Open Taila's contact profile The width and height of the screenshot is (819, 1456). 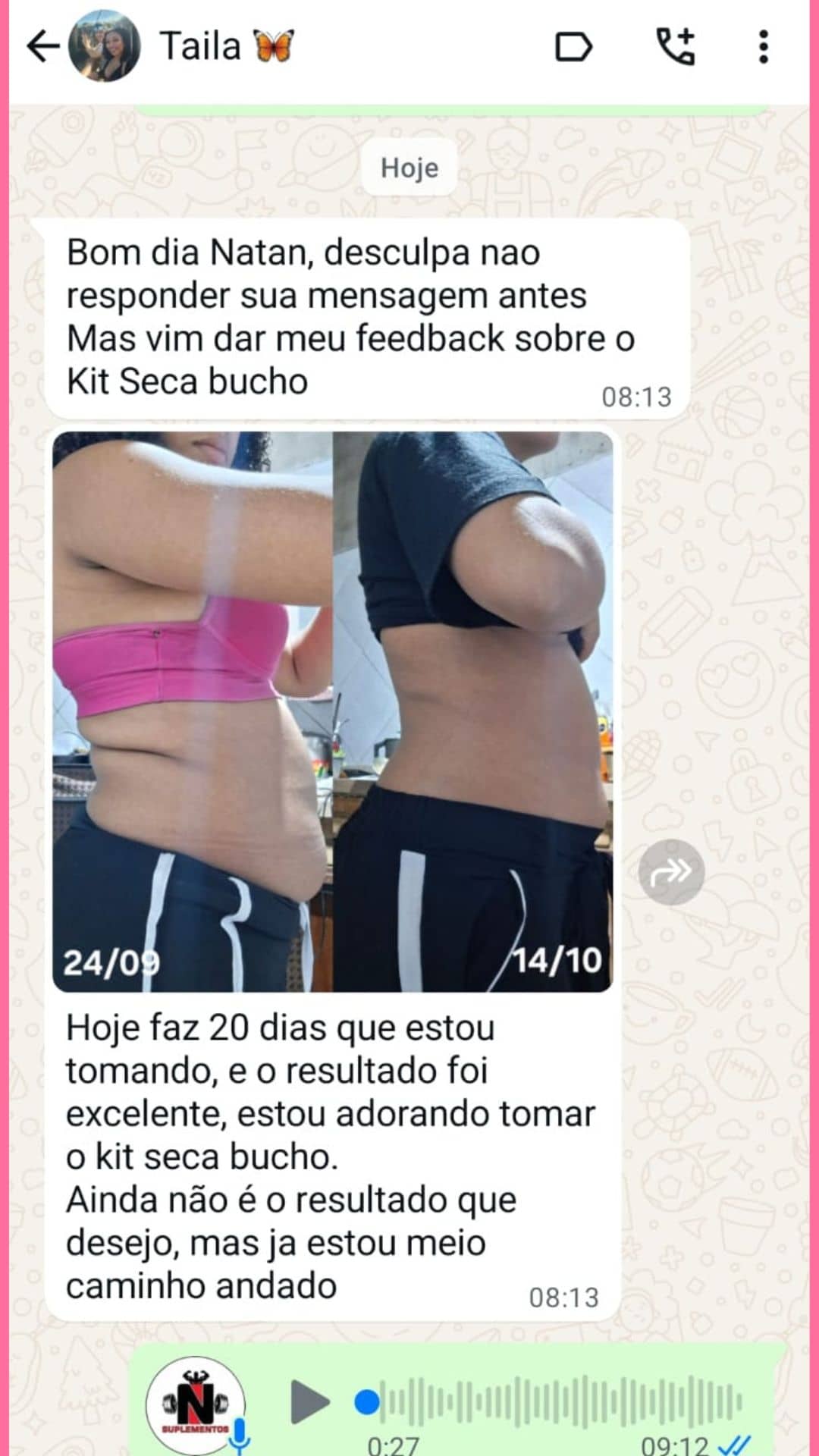199,46
